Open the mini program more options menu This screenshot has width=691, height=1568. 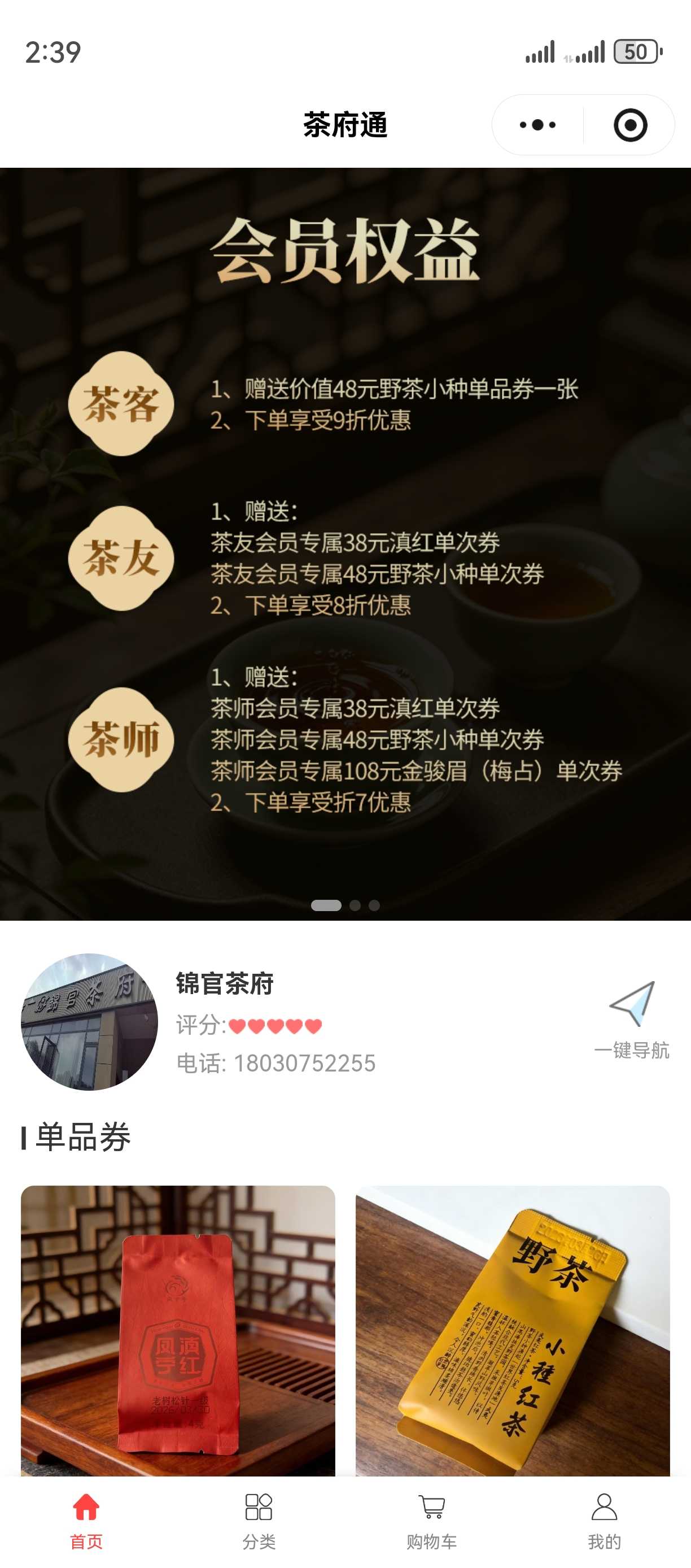tap(537, 125)
